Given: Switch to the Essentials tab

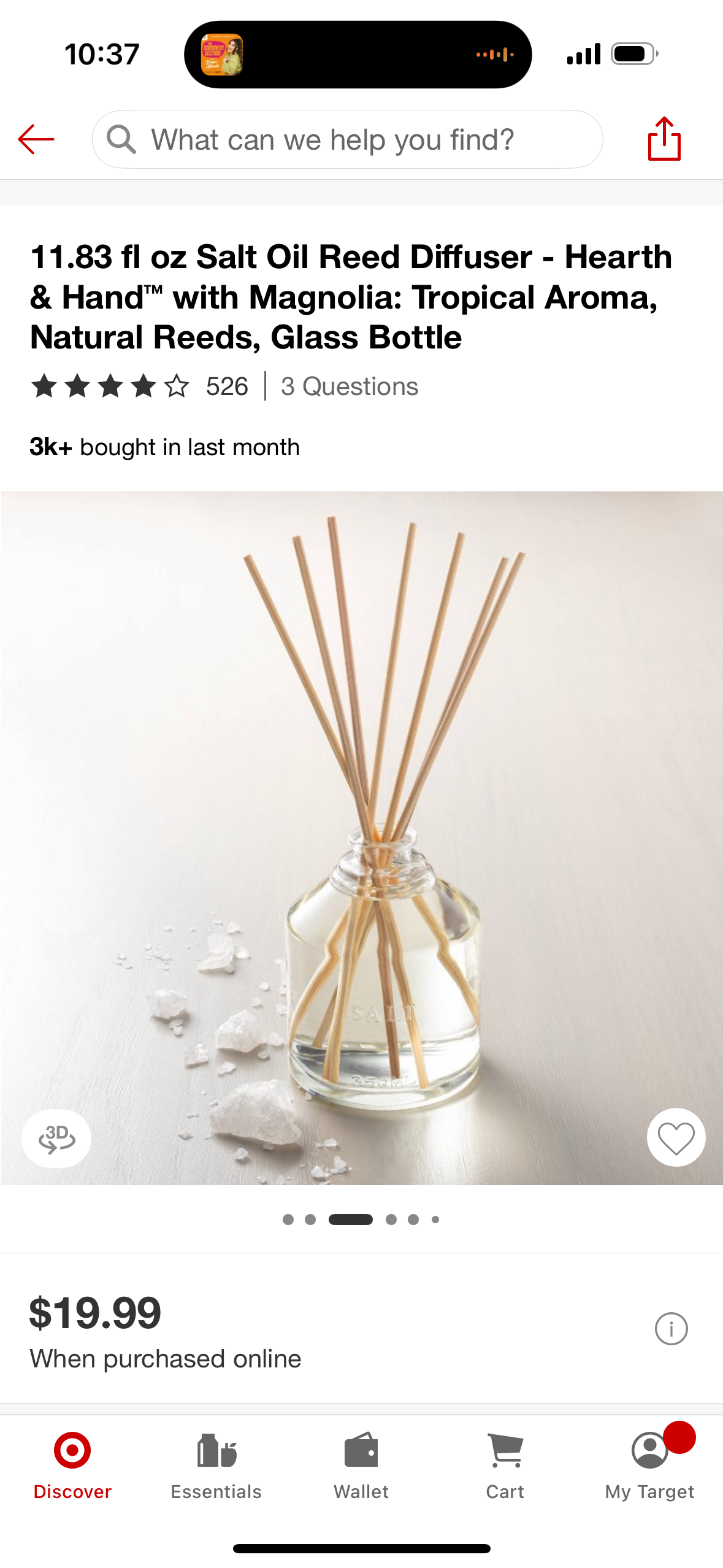Looking at the screenshot, I should (216, 1466).
